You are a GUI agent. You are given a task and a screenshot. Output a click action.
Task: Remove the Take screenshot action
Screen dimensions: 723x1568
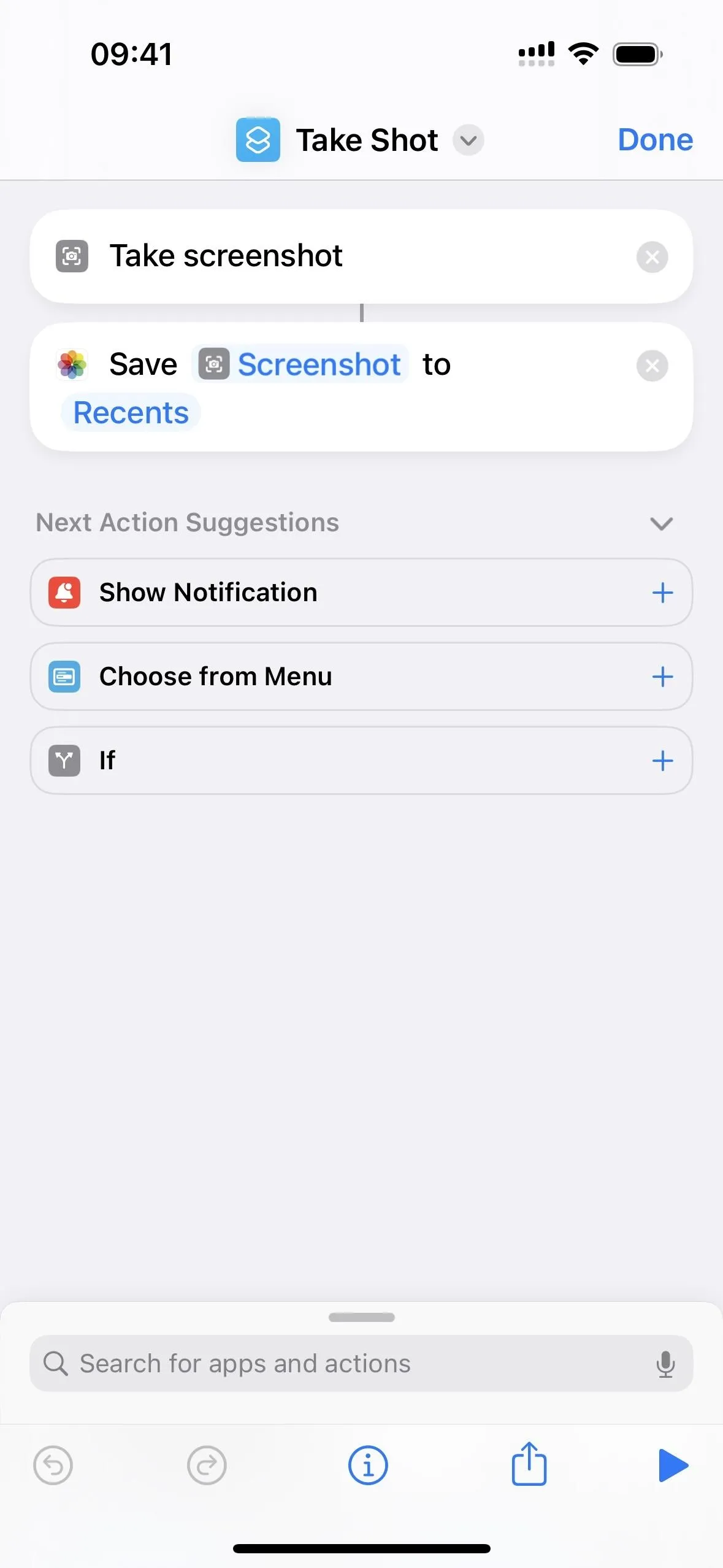point(652,257)
